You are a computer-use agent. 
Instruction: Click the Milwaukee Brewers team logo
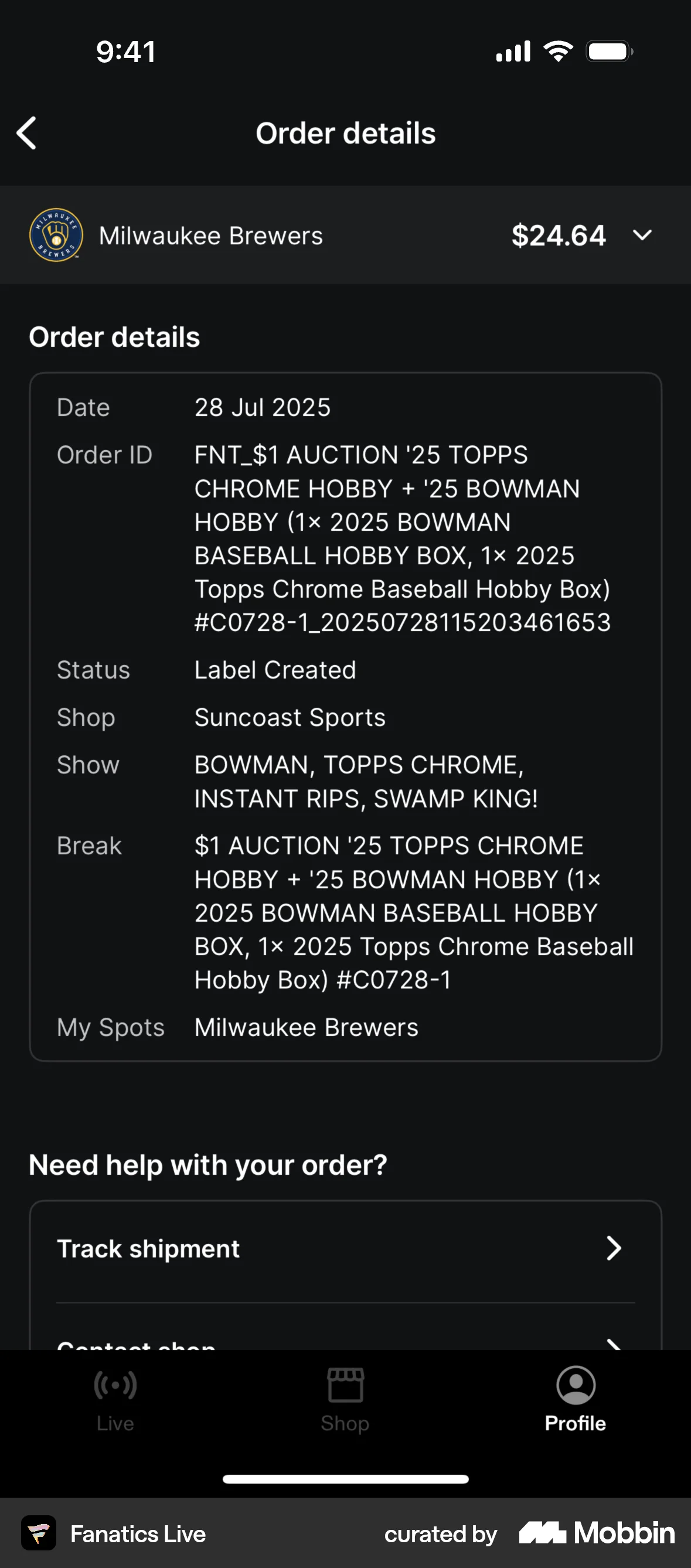[56, 236]
